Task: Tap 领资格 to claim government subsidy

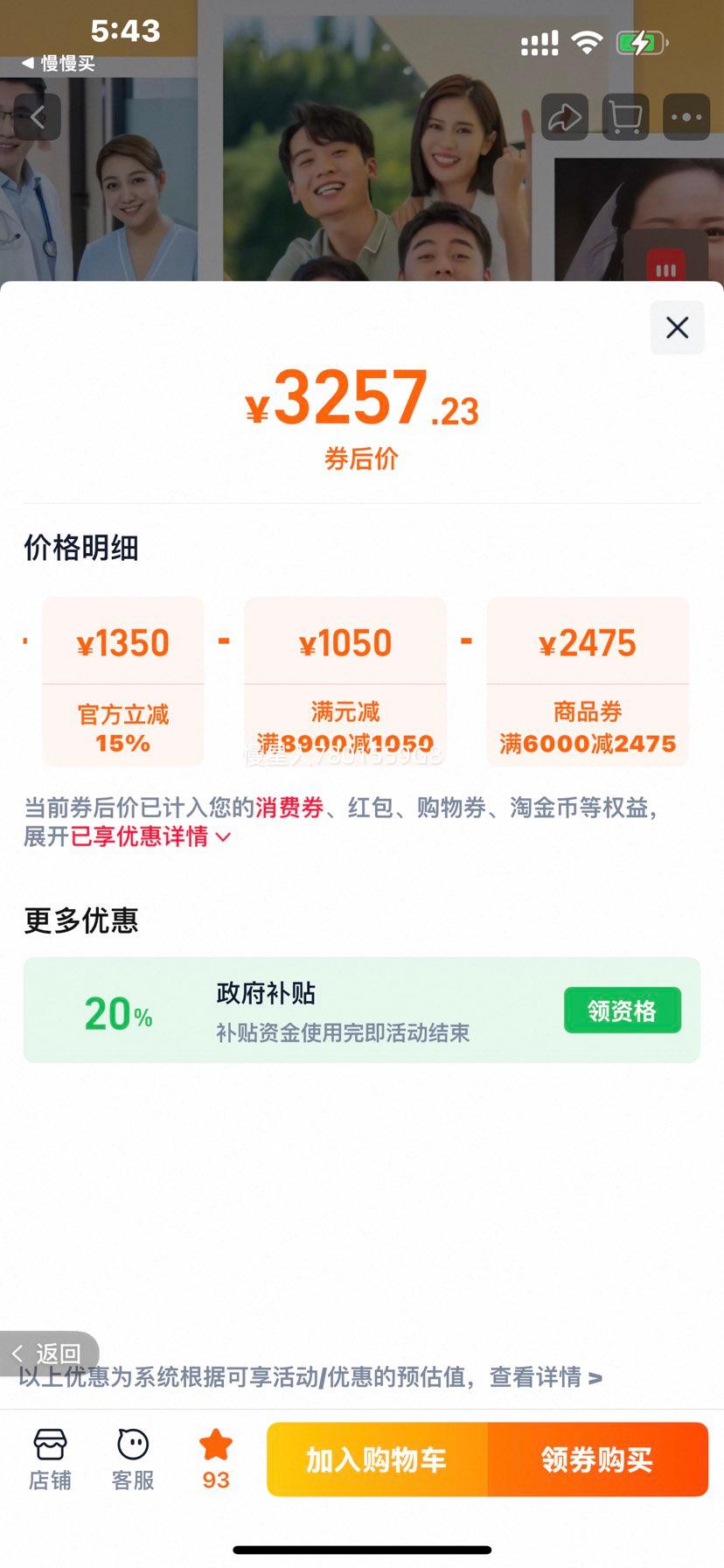Action: 622,1010
